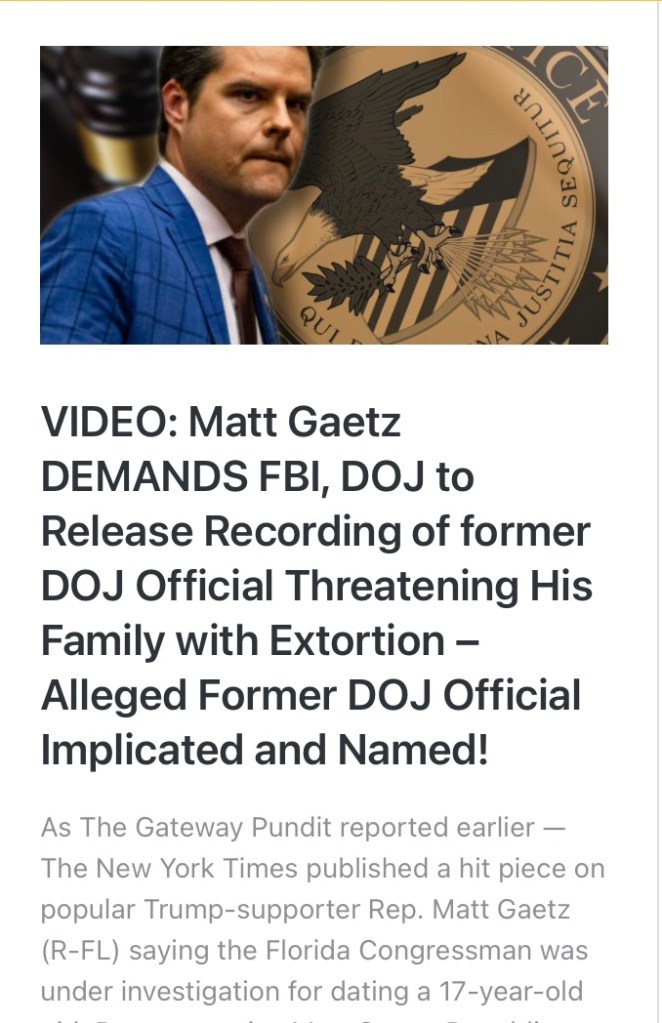Open the Matt Gaetz article image

(324, 195)
